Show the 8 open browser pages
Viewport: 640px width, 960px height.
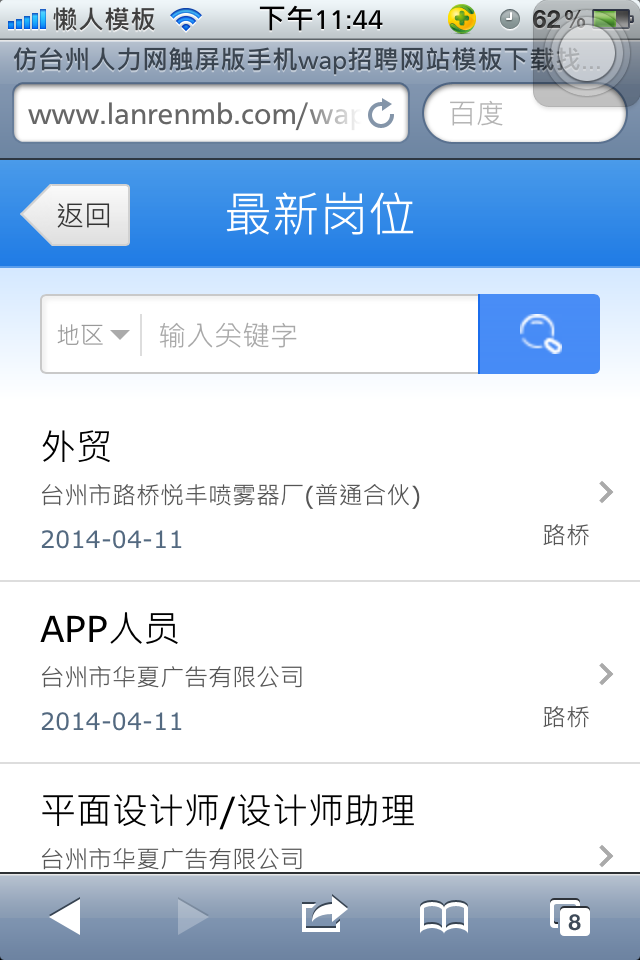pyautogui.click(x=569, y=917)
